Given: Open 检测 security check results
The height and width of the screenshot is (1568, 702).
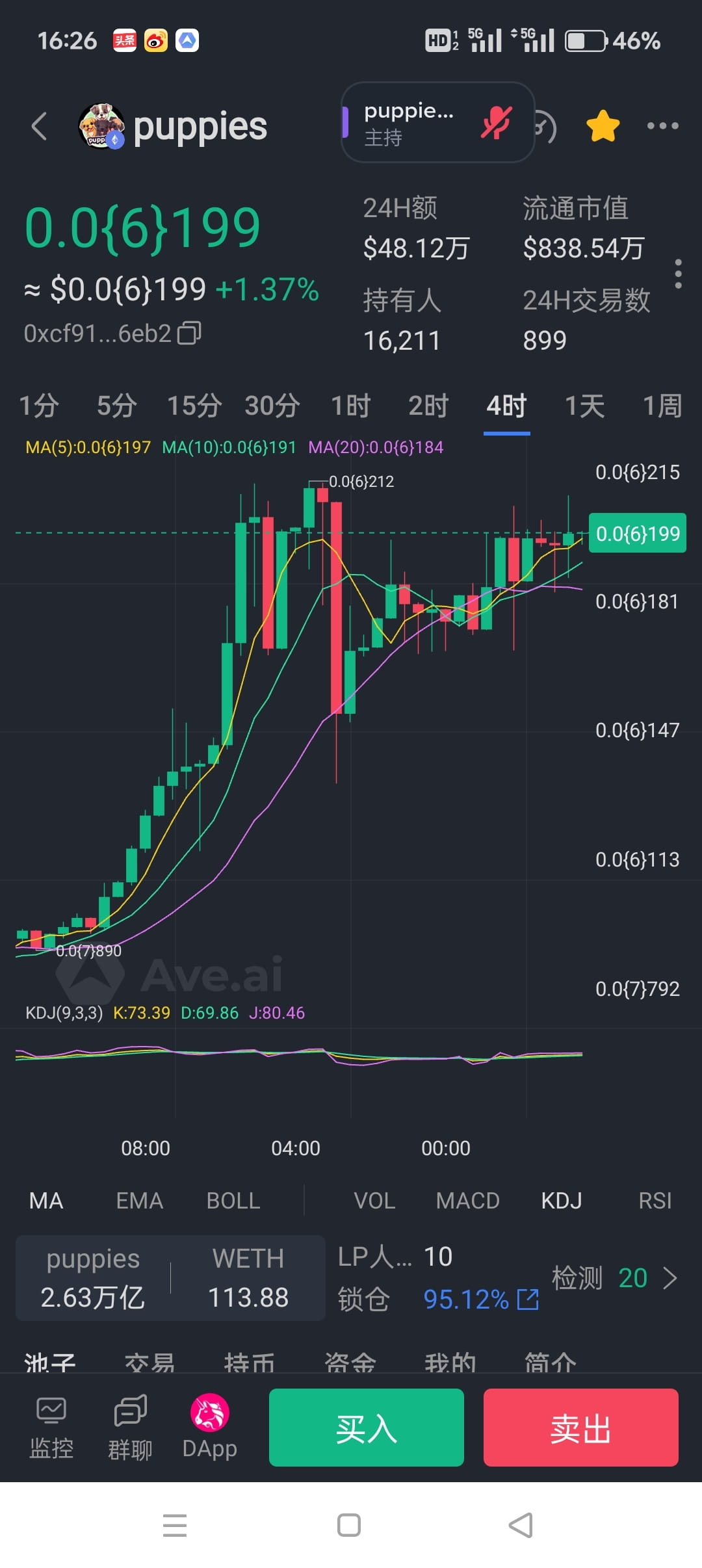Looking at the screenshot, I should [614, 1278].
